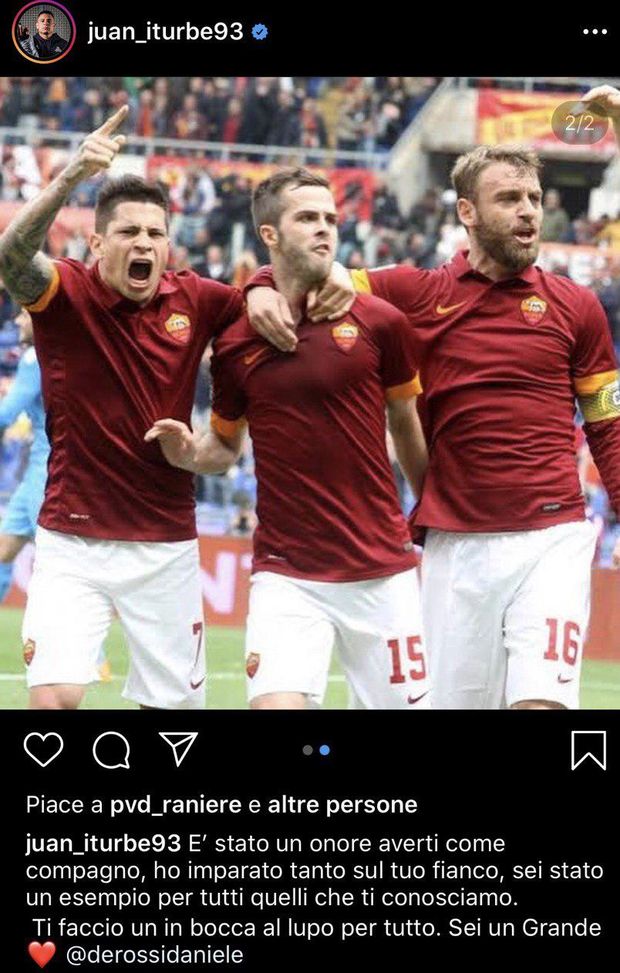Open the post's three-dot options menu

[x=594, y=32]
